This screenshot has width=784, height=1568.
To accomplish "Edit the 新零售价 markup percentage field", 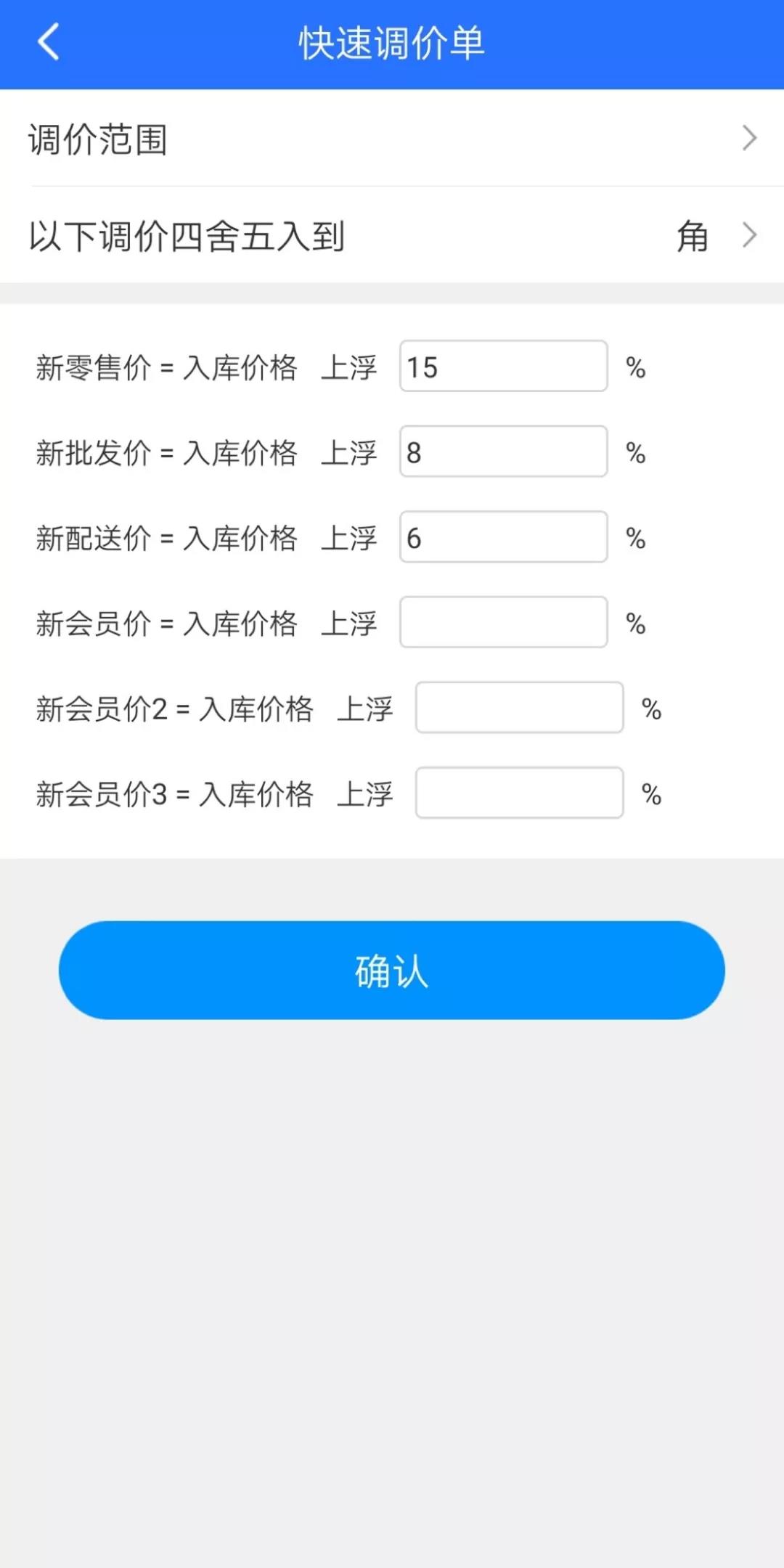I will [503, 367].
